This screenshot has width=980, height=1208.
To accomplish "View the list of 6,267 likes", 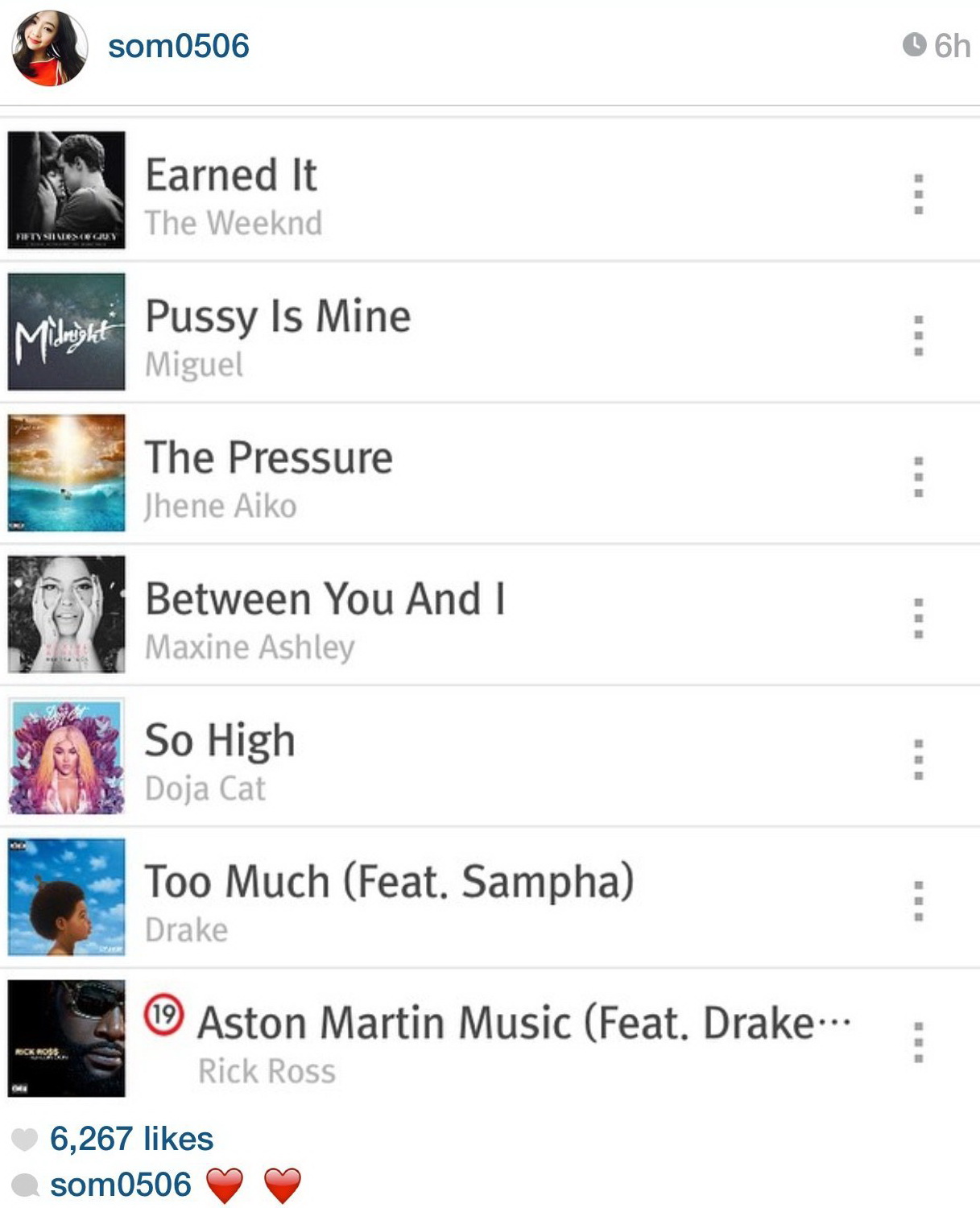I will click(x=131, y=1139).
